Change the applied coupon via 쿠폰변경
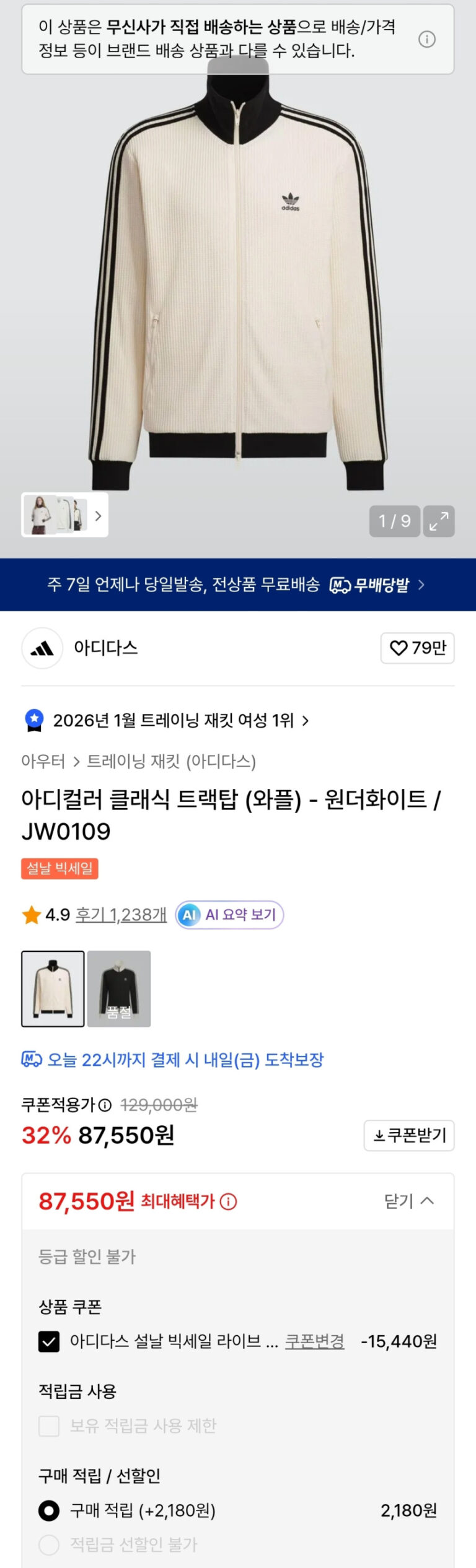This screenshot has width=476, height=1568. (314, 1341)
